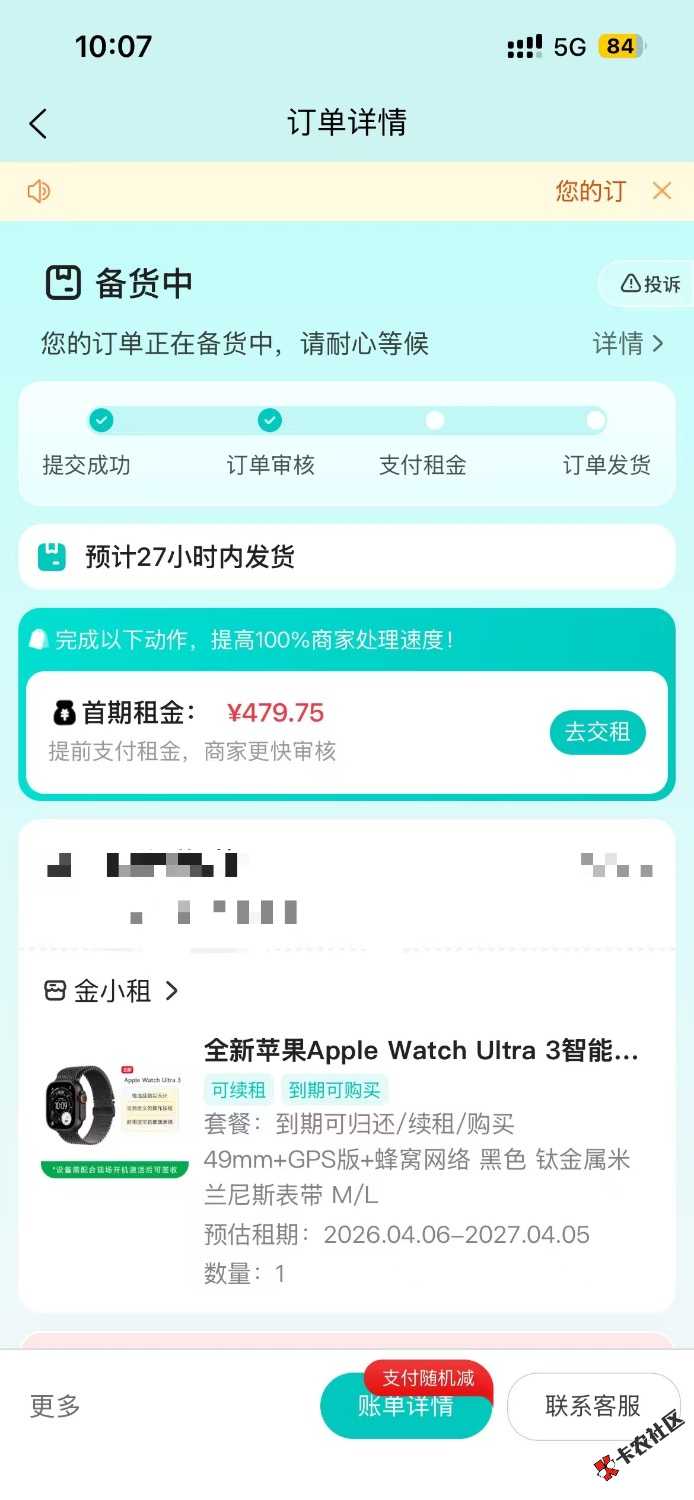Open the Apple Watch Ultra 3 product
The width and height of the screenshot is (694, 1500).
420,1051
